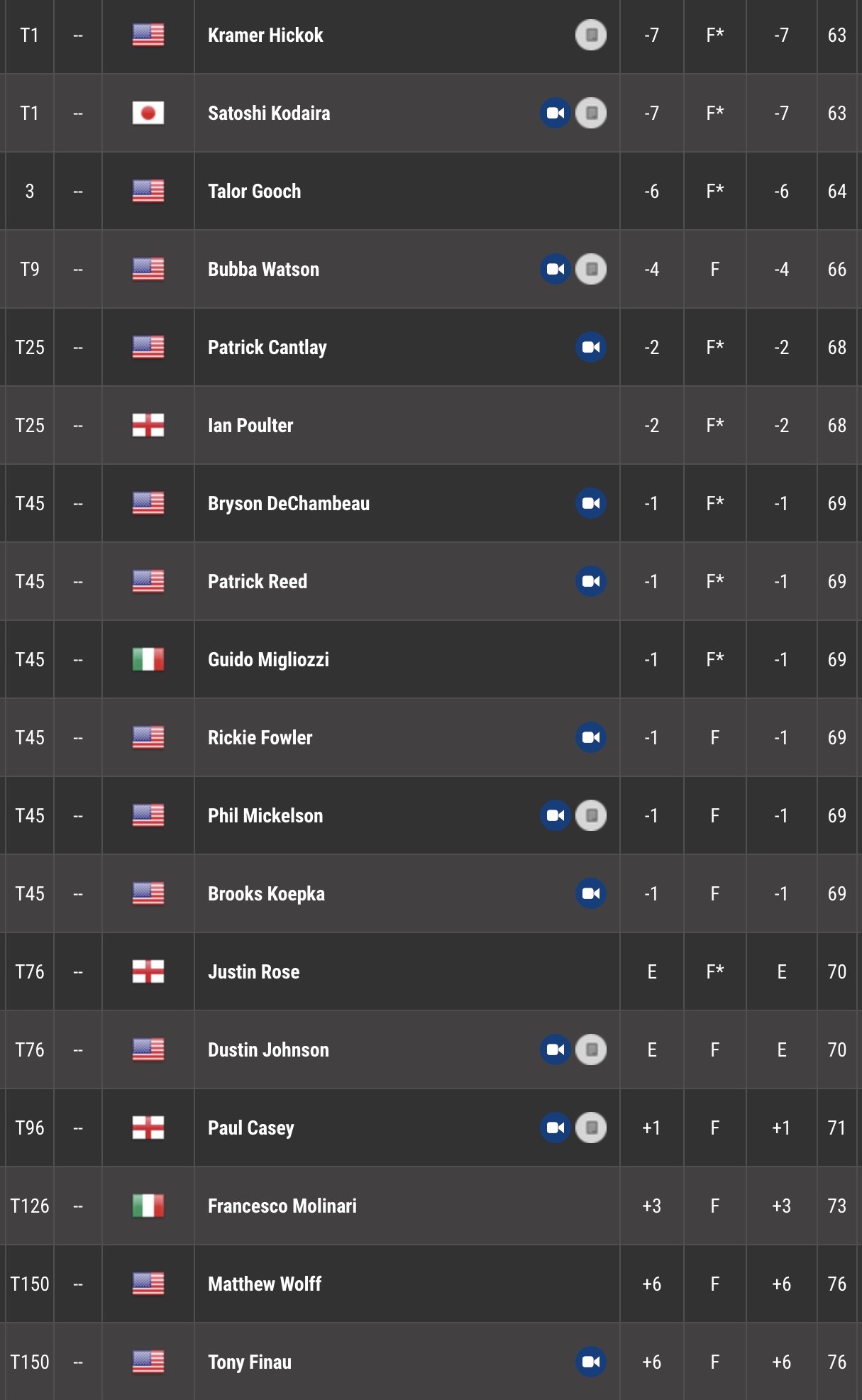The width and height of the screenshot is (862, 1400).
Task: Open Kramer Hickok's player row
Action: (x=431, y=35)
